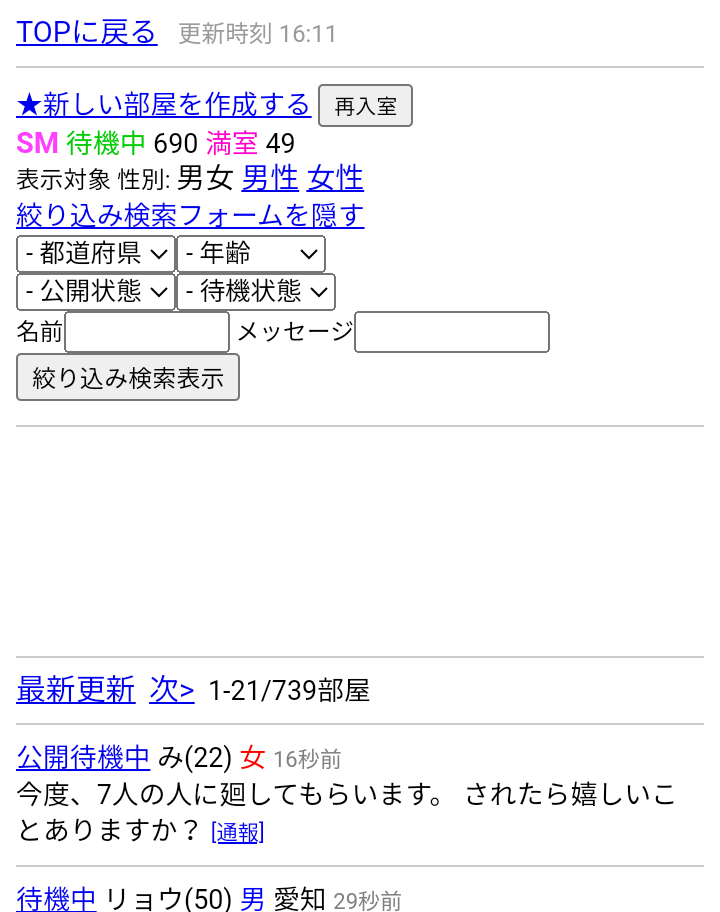720x912 pixels.
Task: Expand the 待機状態 dropdown
Action: click(256, 292)
